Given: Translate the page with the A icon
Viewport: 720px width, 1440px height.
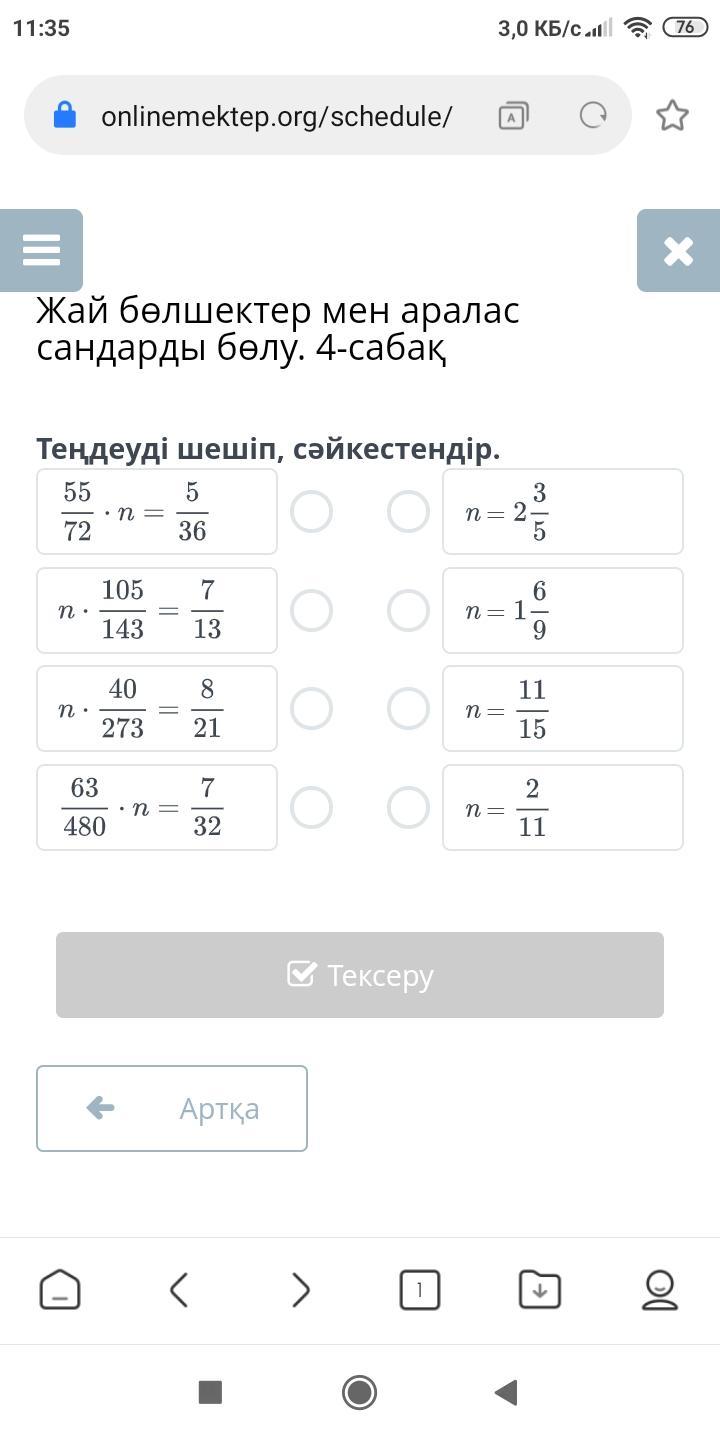Looking at the screenshot, I should [513, 116].
